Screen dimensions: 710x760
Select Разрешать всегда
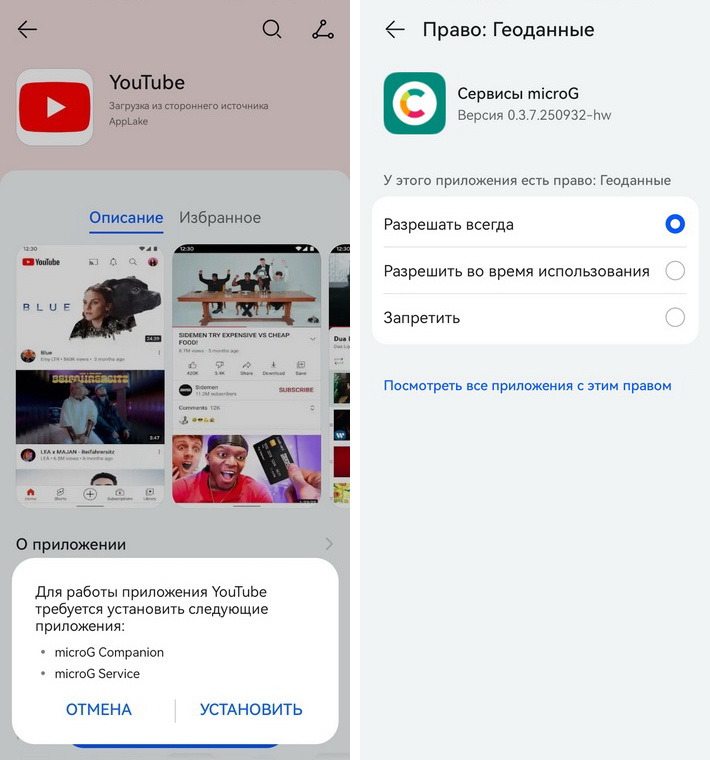click(x=675, y=224)
